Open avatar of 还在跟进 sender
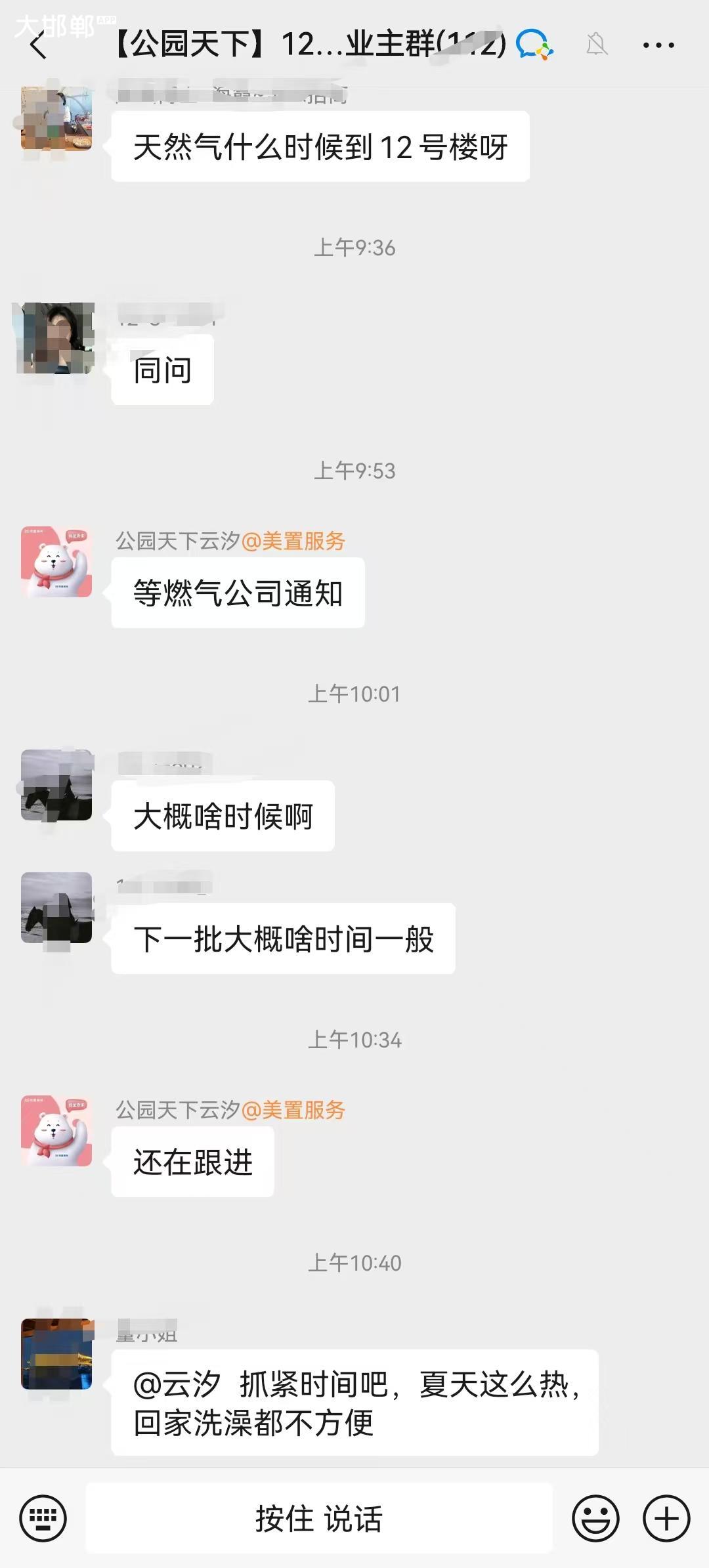This screenshot has width=709, height=1568. tap(56, 1131)
